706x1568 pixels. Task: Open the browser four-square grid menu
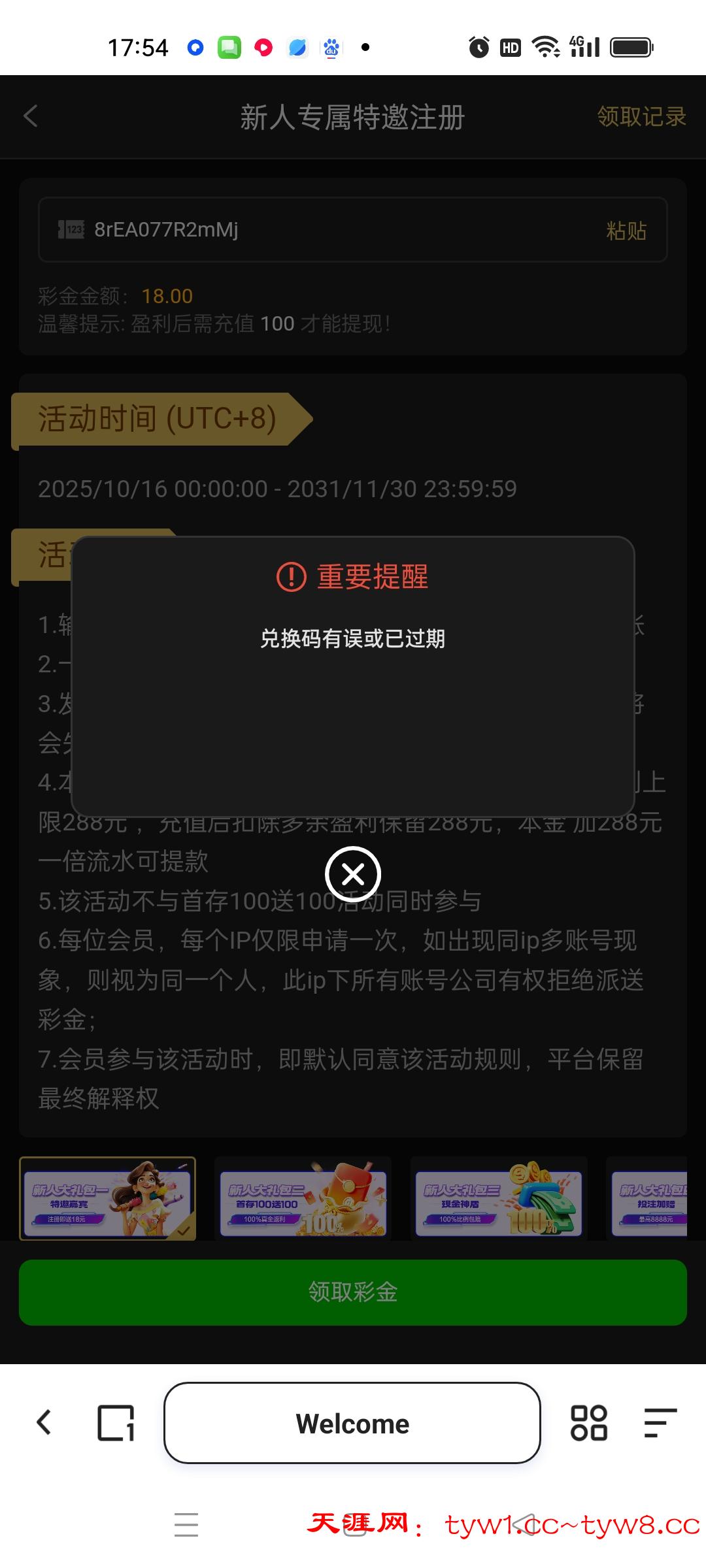588,1422
